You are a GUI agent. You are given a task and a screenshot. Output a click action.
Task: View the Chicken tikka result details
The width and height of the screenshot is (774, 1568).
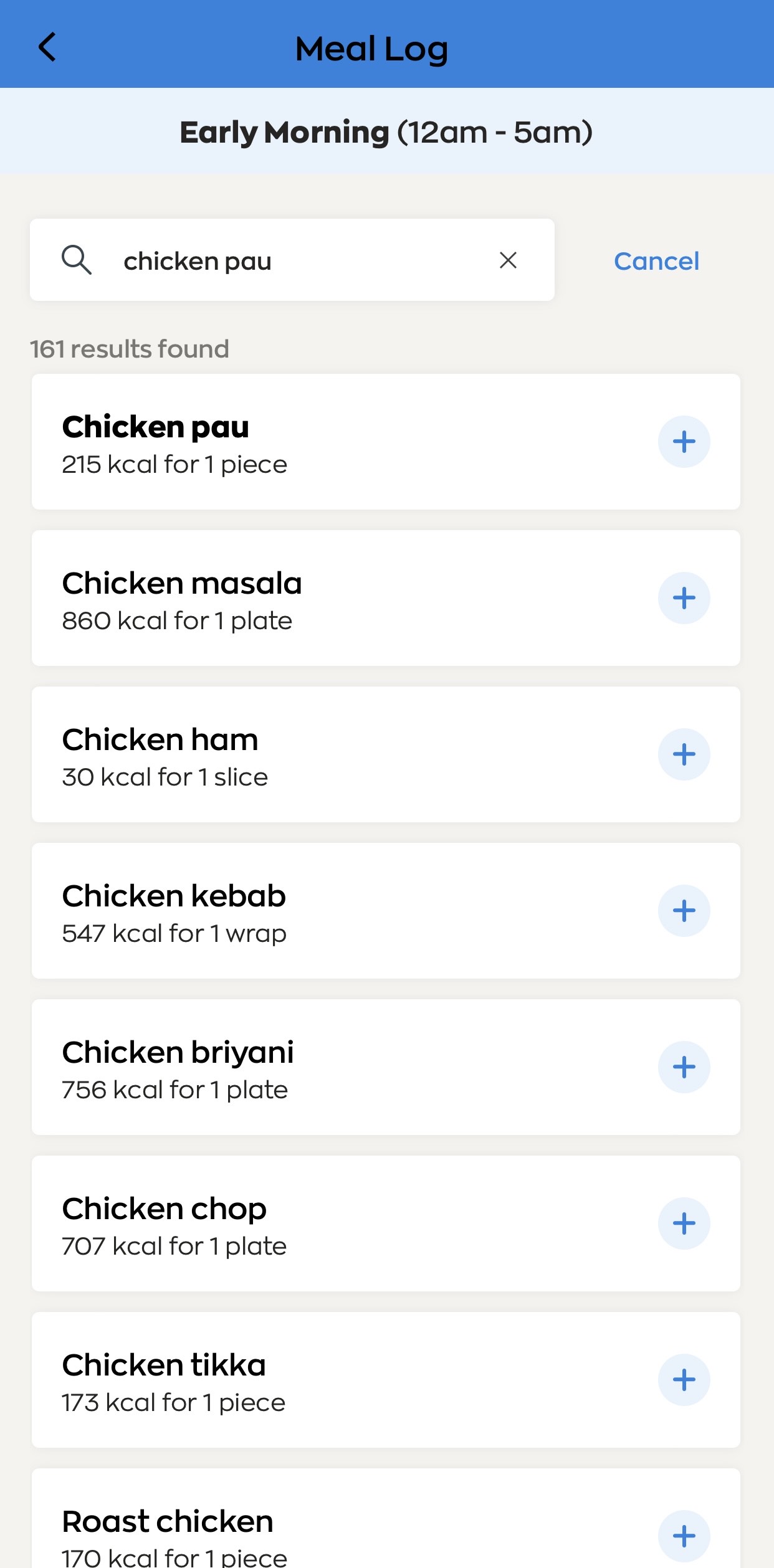[386, 1380]
